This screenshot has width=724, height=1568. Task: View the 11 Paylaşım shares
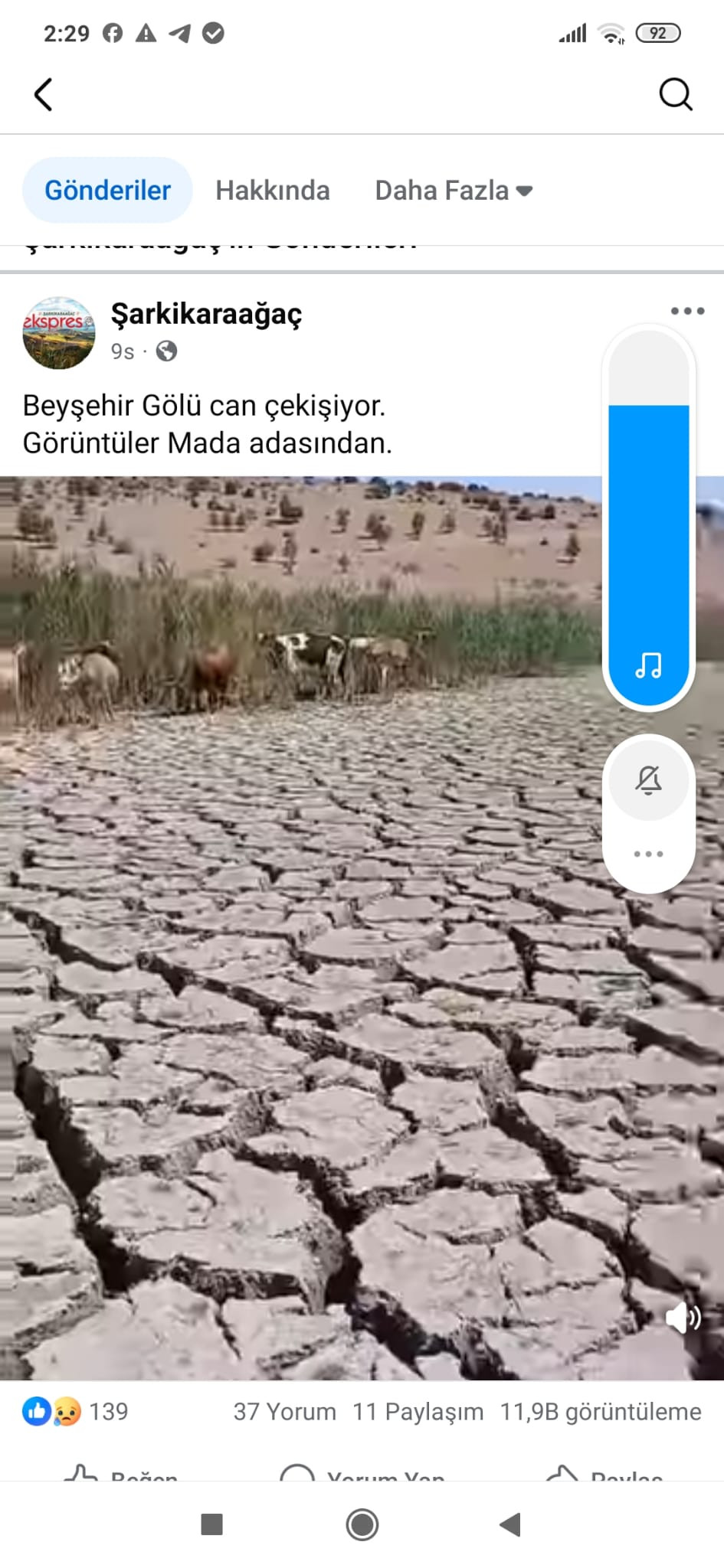418,1412
